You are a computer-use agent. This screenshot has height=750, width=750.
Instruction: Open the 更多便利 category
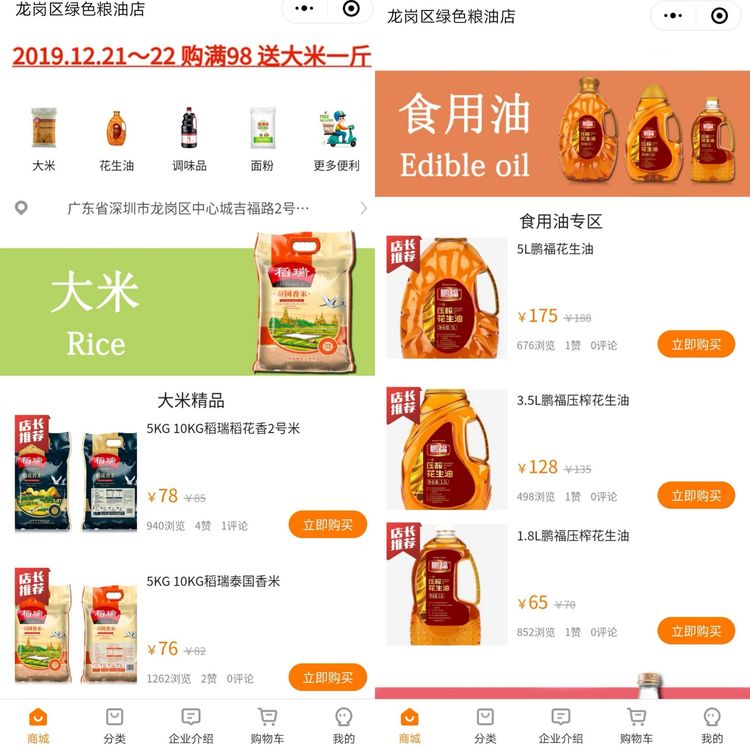pos(336,139)
